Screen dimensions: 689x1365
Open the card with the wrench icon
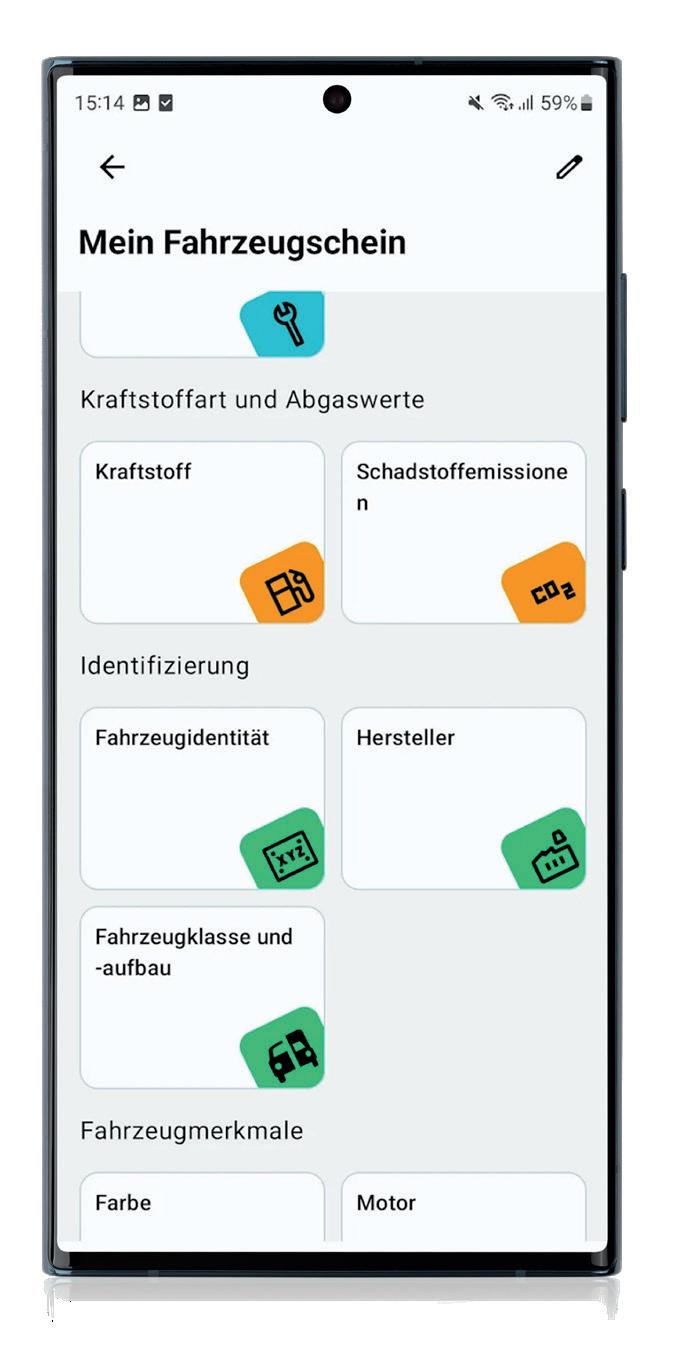point(202,325)
